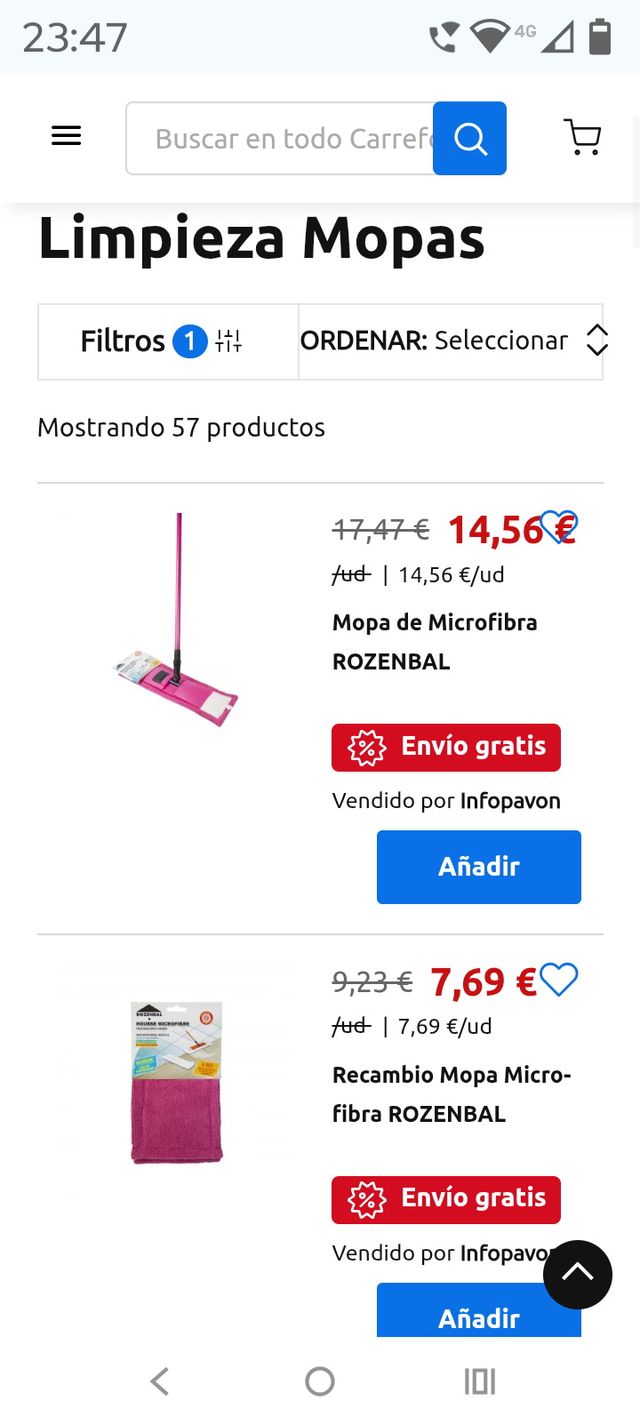Go back with the system back button
The height and width of the screenshot is (1426, 640).
click(160, 1381)
